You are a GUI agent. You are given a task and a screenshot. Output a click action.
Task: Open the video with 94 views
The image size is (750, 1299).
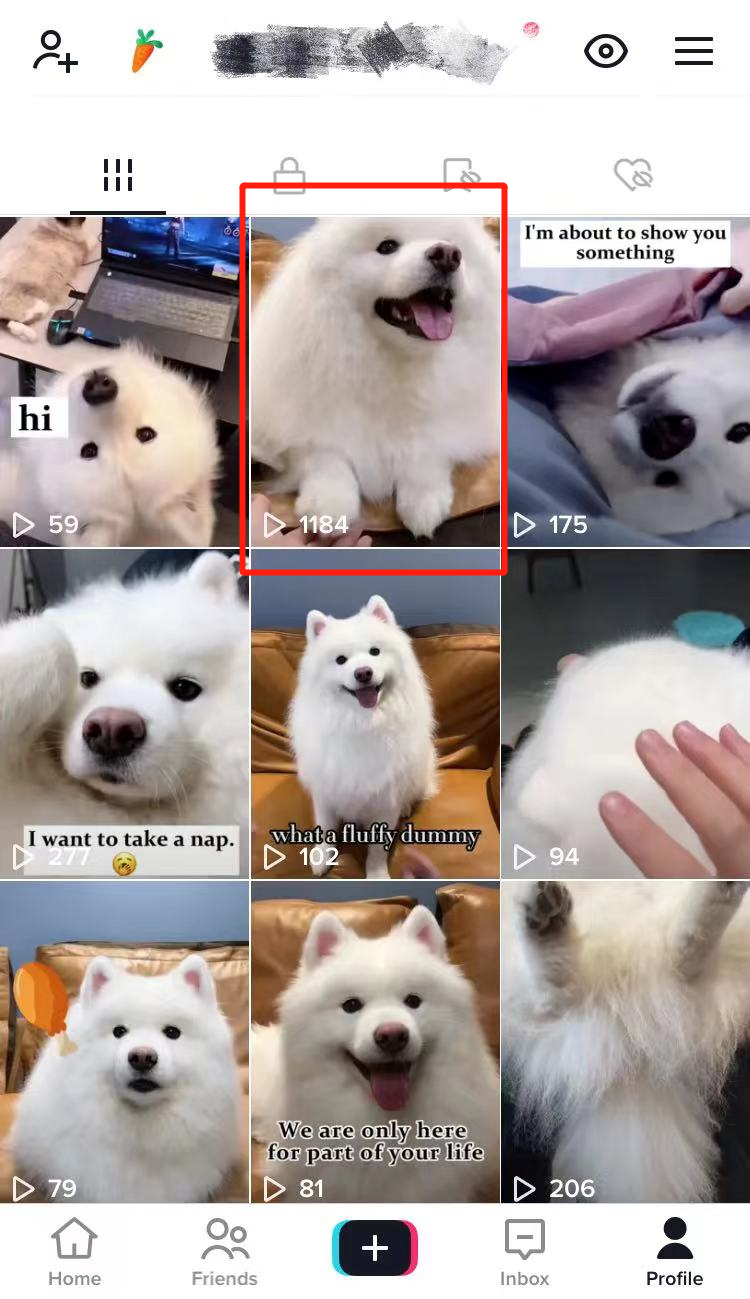coord(626,713)
